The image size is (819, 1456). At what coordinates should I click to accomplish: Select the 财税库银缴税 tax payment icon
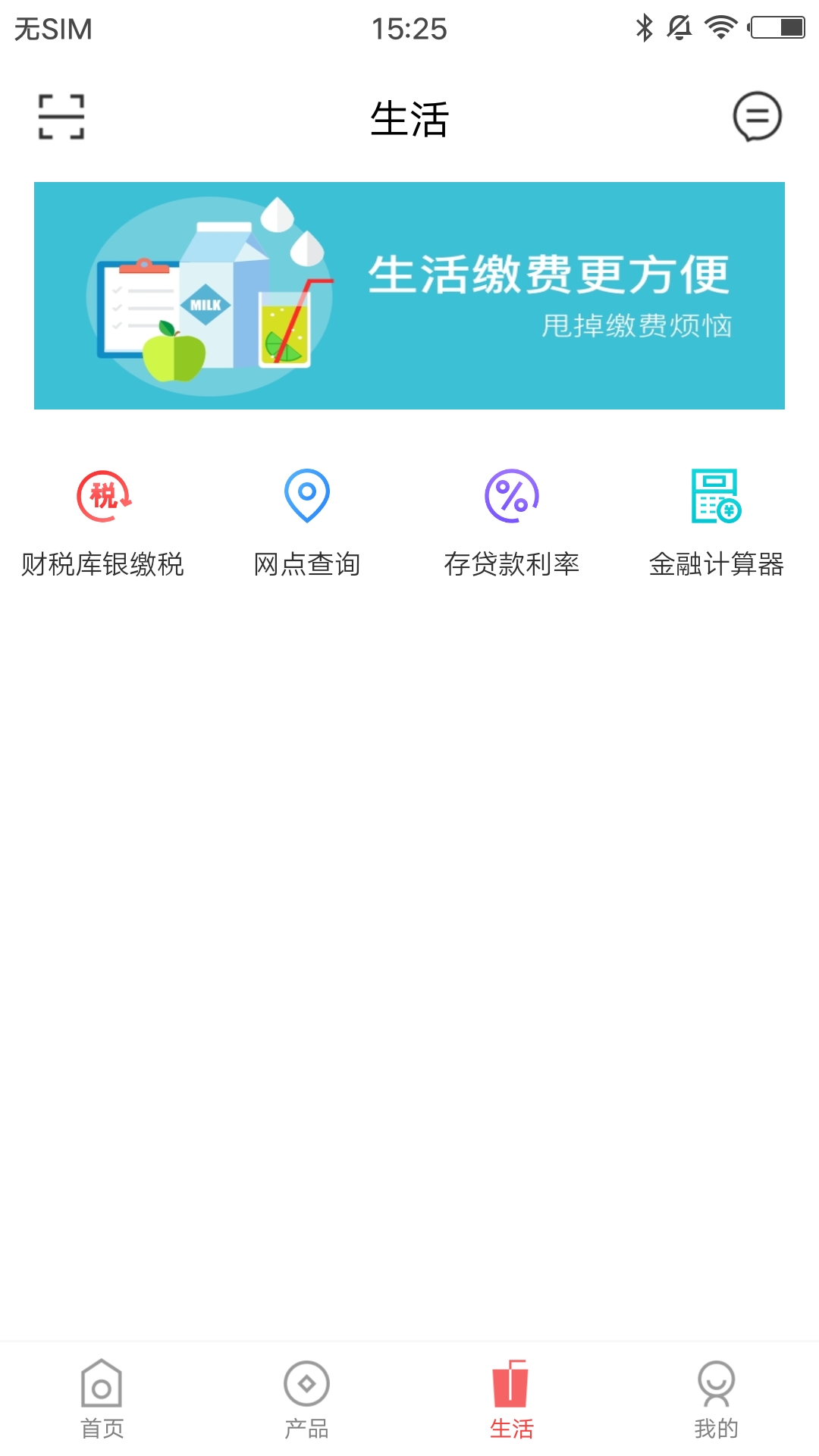(x=105, y=497)
